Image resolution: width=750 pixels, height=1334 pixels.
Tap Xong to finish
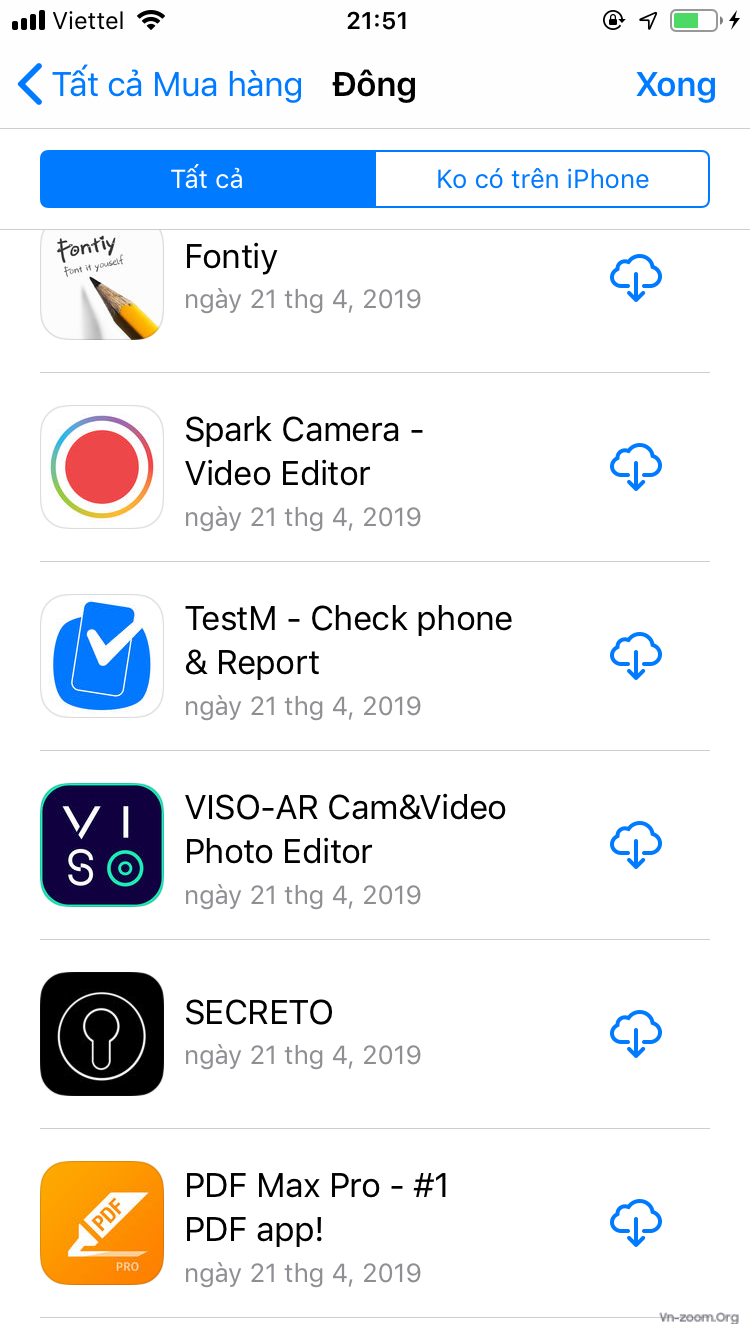676,85
